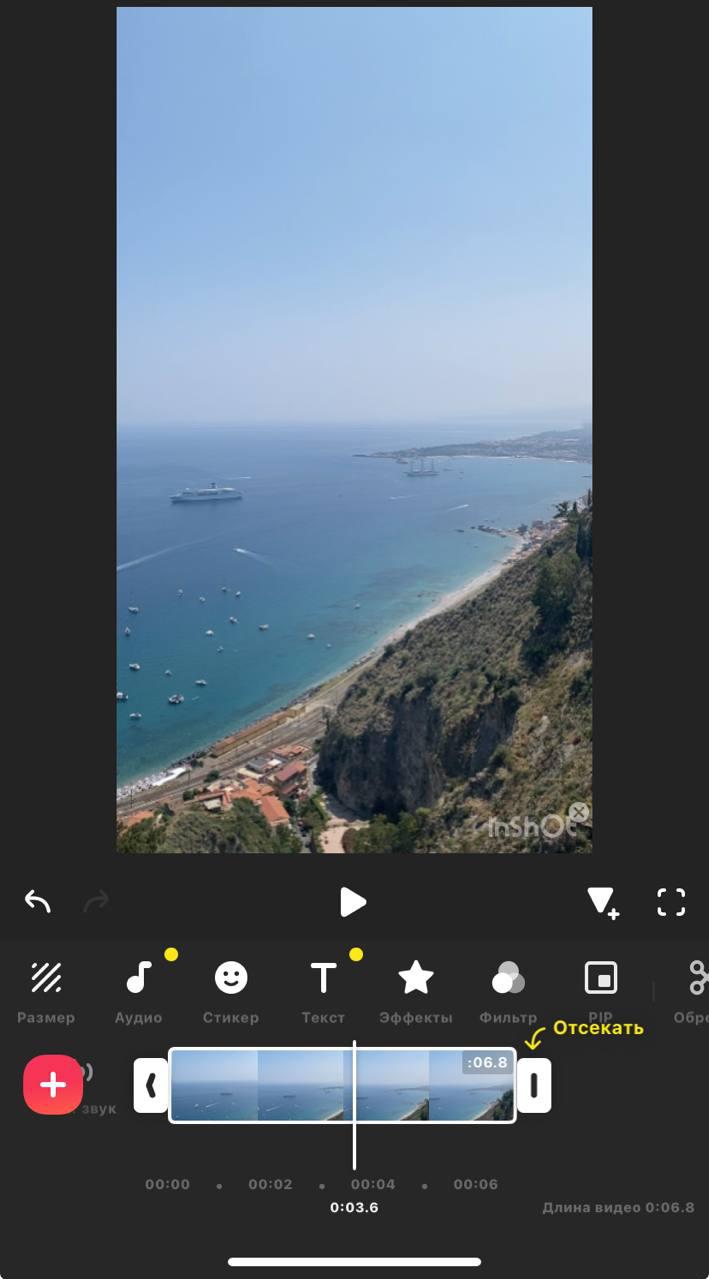Tap the left trim handle of the clip
The width and height of the screenshot is (709, 1279).
[x=151, y=1085]
